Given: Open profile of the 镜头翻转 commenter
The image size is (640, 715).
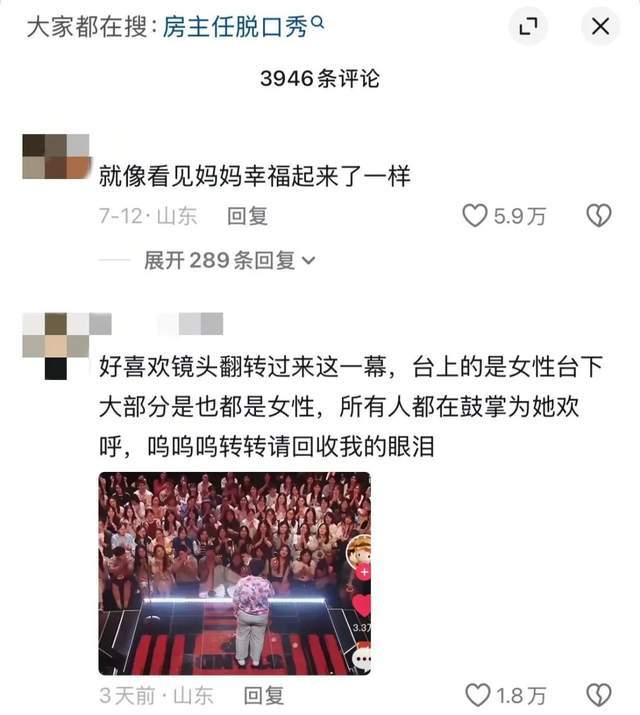Looking at the screenshot, I should point(56,345).
